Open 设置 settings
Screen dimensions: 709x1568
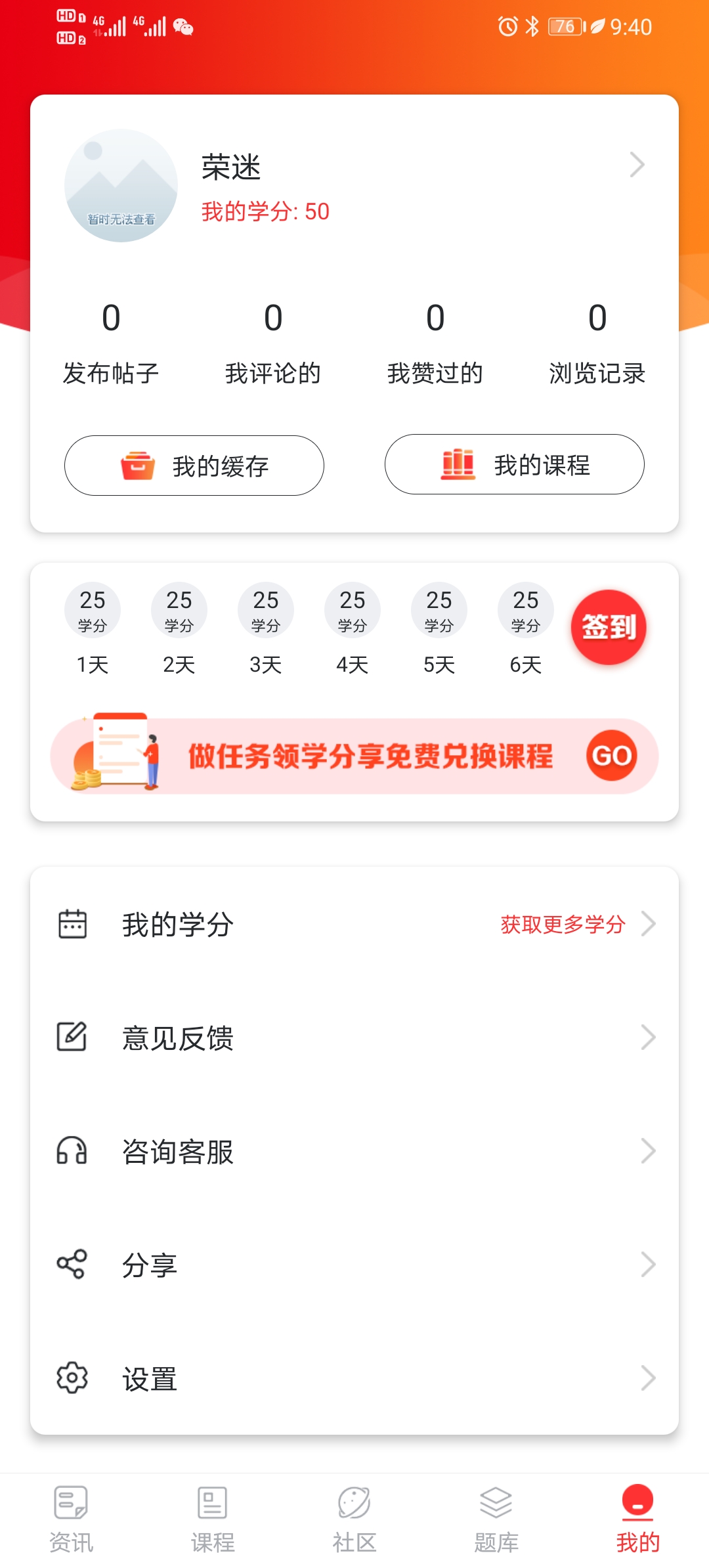(354, 1378)
